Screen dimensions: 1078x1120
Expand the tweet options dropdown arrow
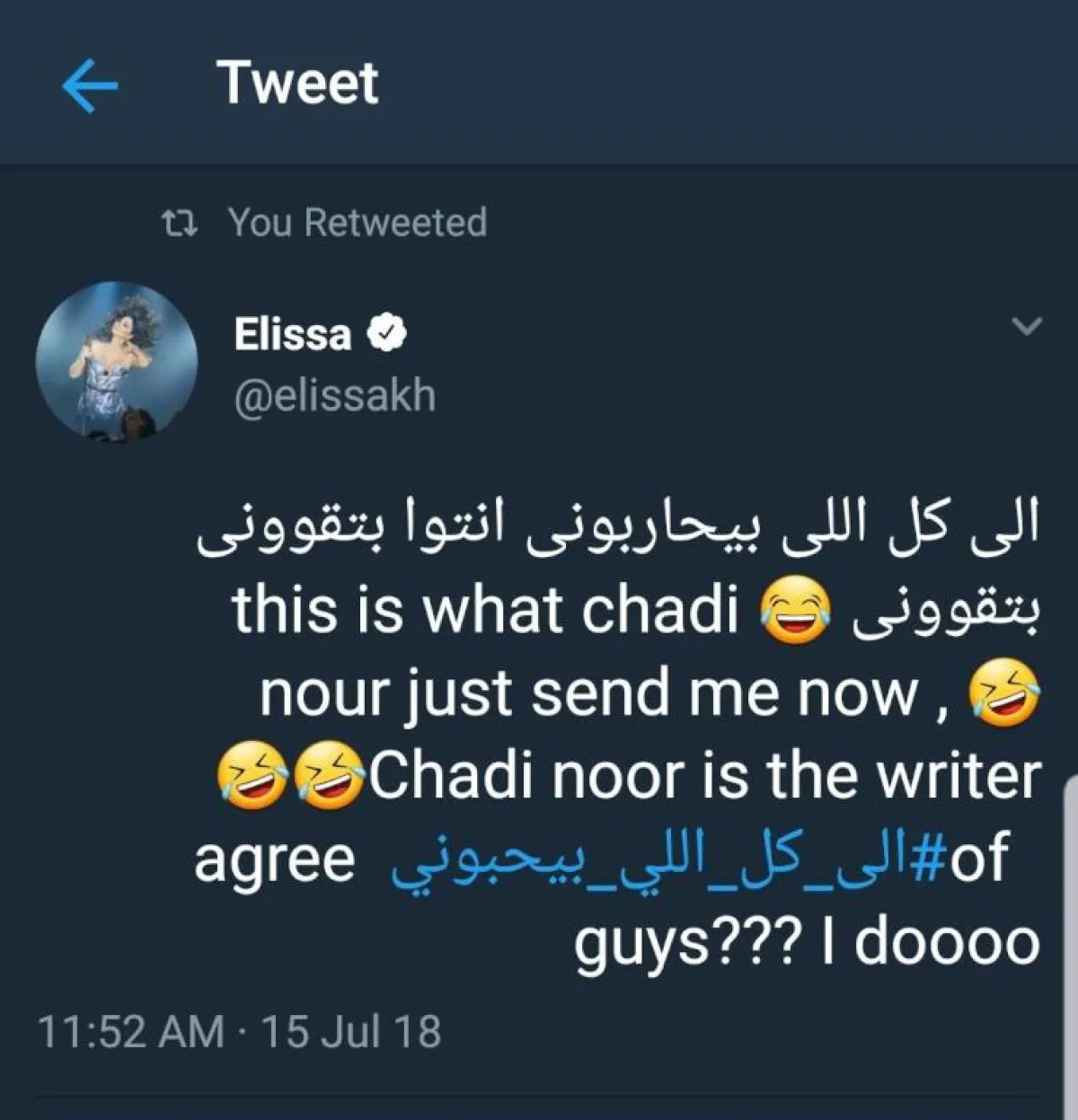(1026, 326)
